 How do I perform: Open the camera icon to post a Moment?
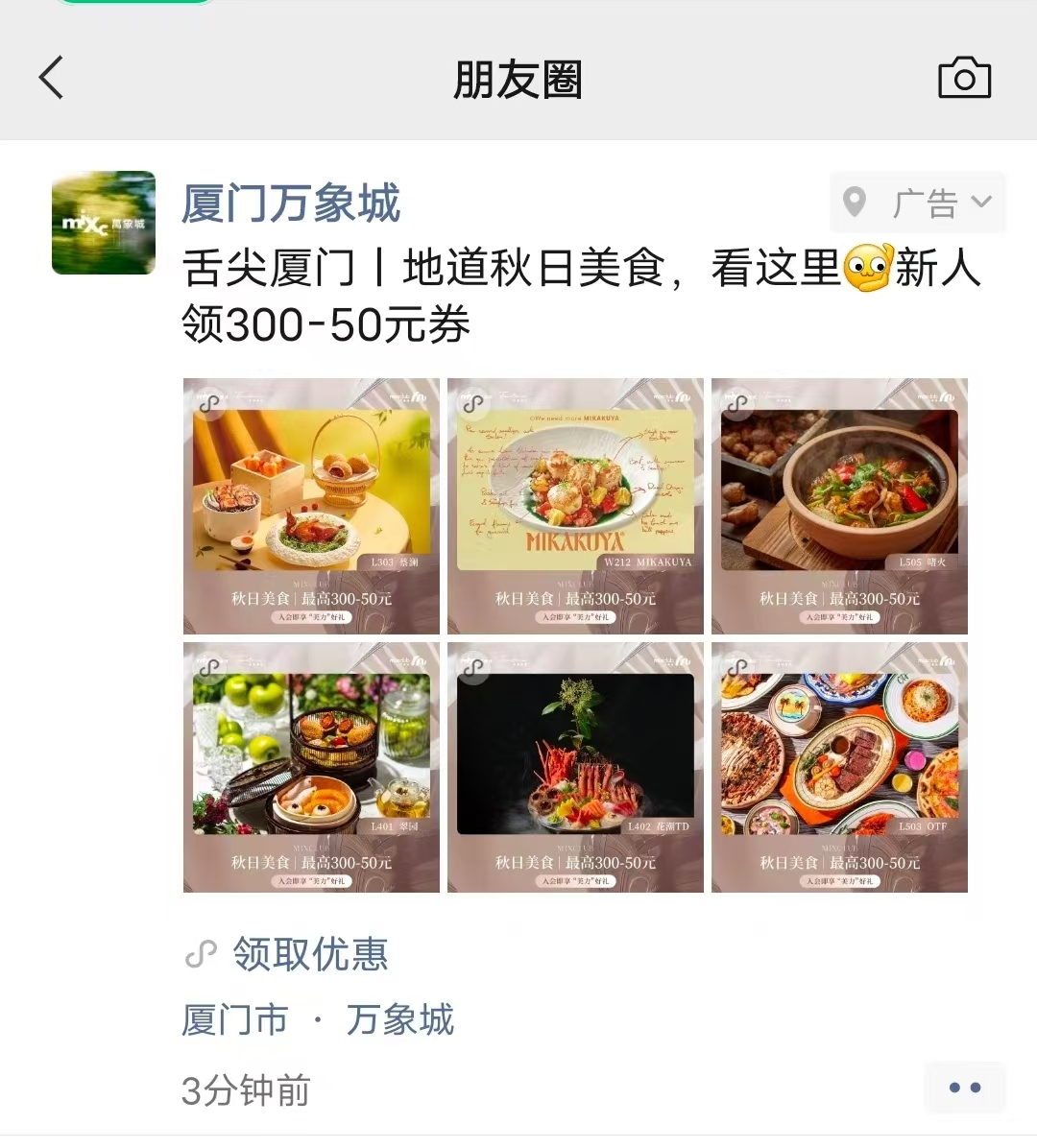pos(964,79)
